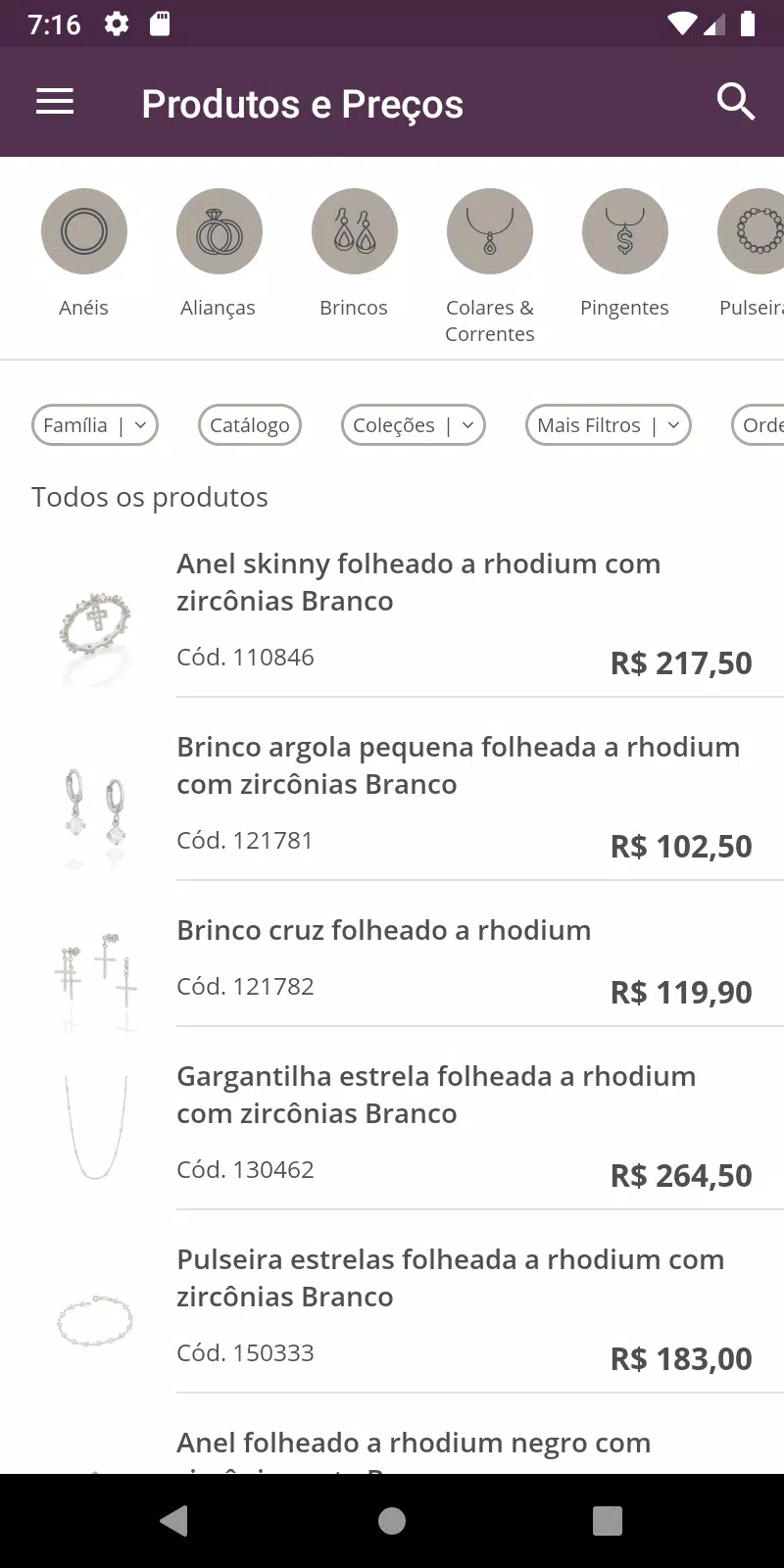The height and width of the screenshot is (1568, 784).
Task: Open Gargantilha estrela folheada product
Action: coord(392,1131)
